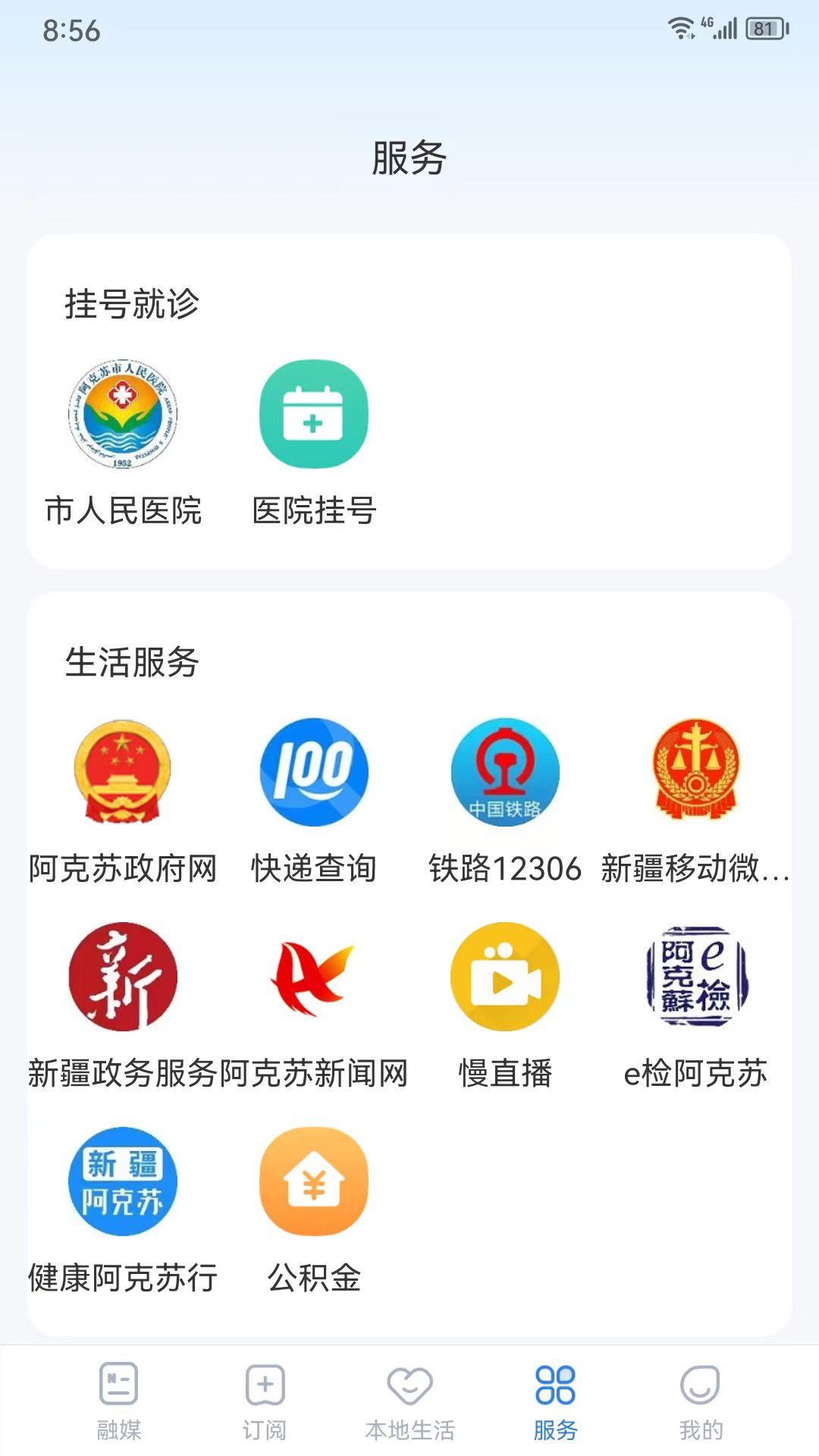Screen dimensions: 819x1456
Task: Go to the 订阅 tab
Action: pos(265,1401)
